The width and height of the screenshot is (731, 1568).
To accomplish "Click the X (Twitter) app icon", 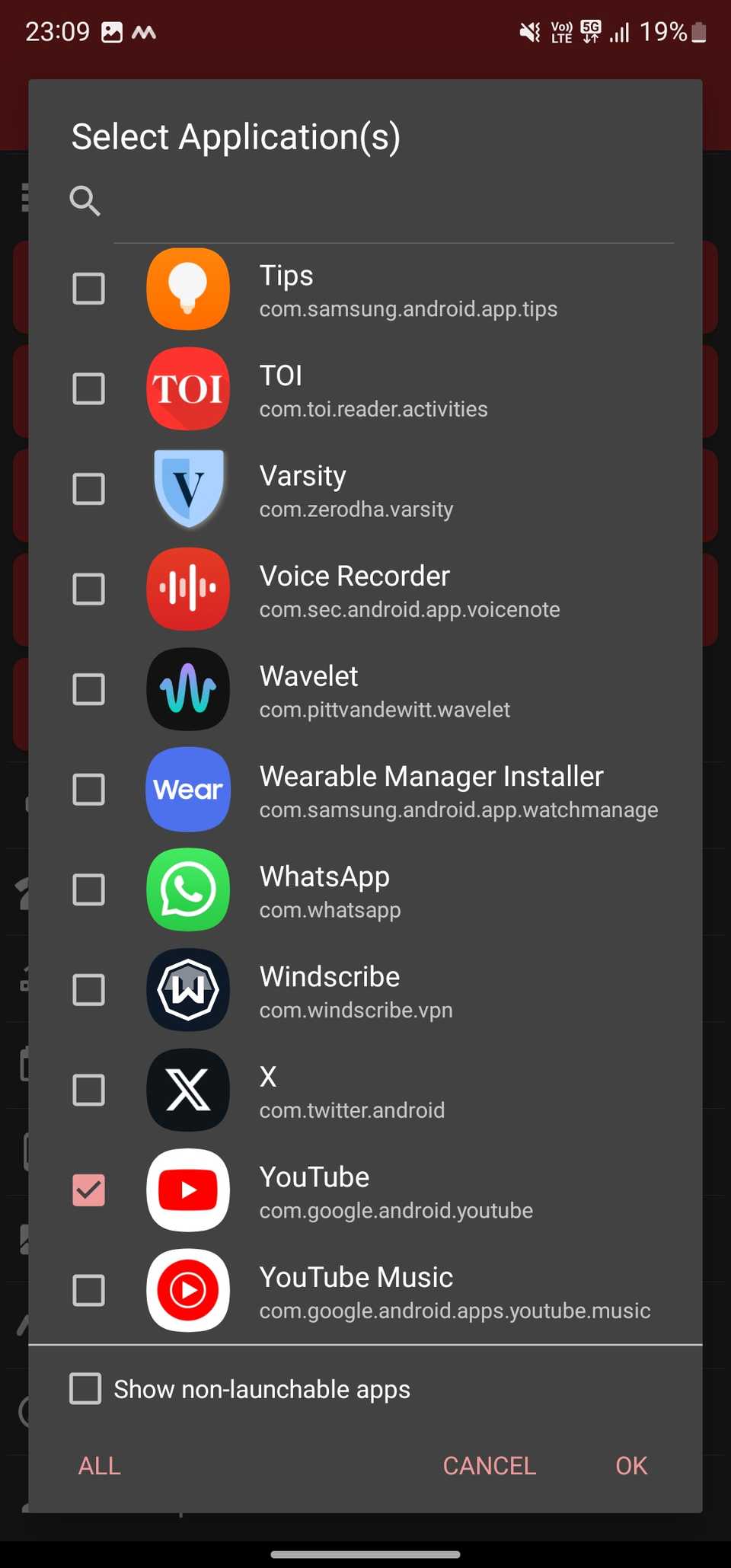I will [187, 1090].
